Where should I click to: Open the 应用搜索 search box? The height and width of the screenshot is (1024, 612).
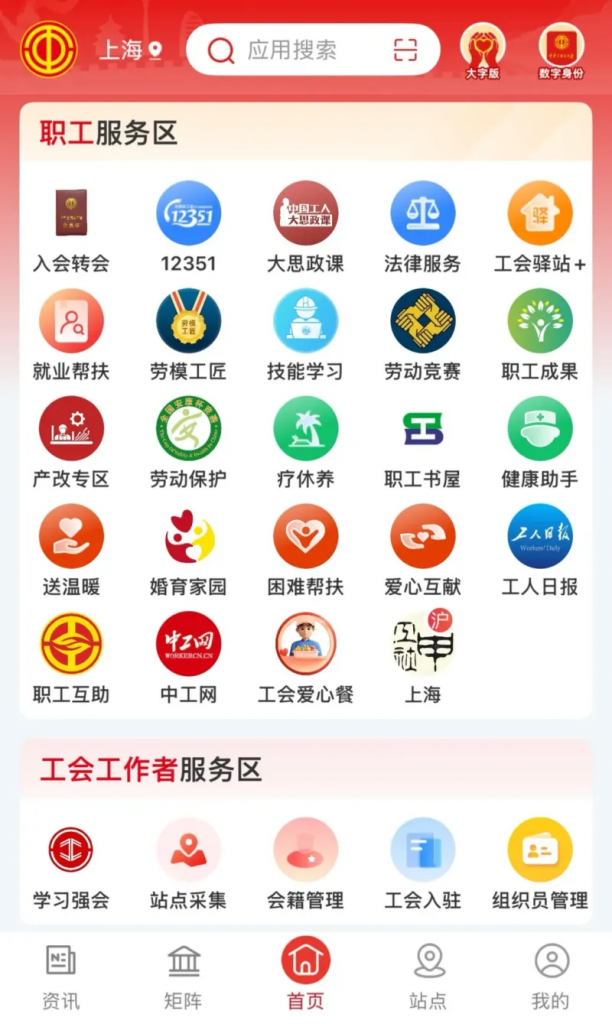tap(292, 50)
